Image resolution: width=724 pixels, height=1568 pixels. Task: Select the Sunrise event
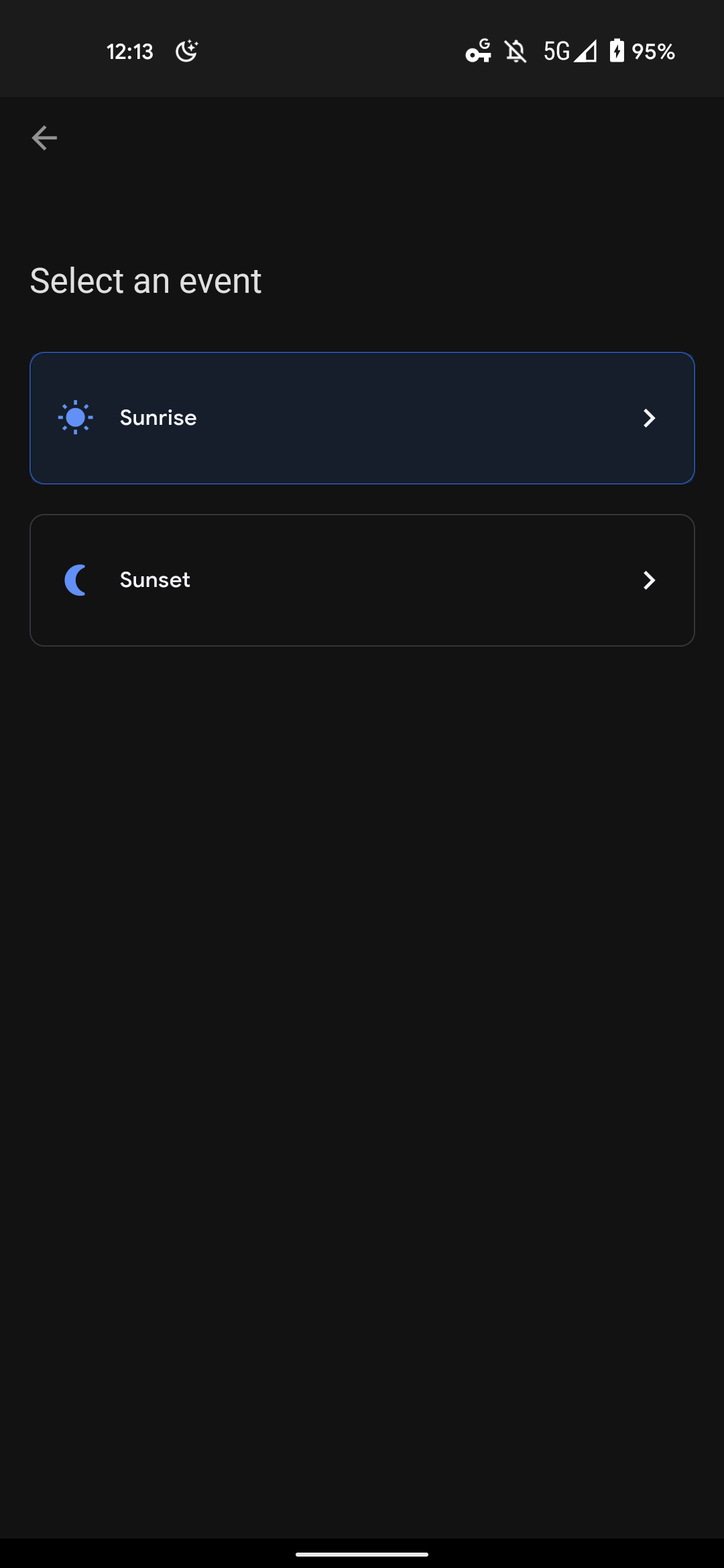[362, 418]
